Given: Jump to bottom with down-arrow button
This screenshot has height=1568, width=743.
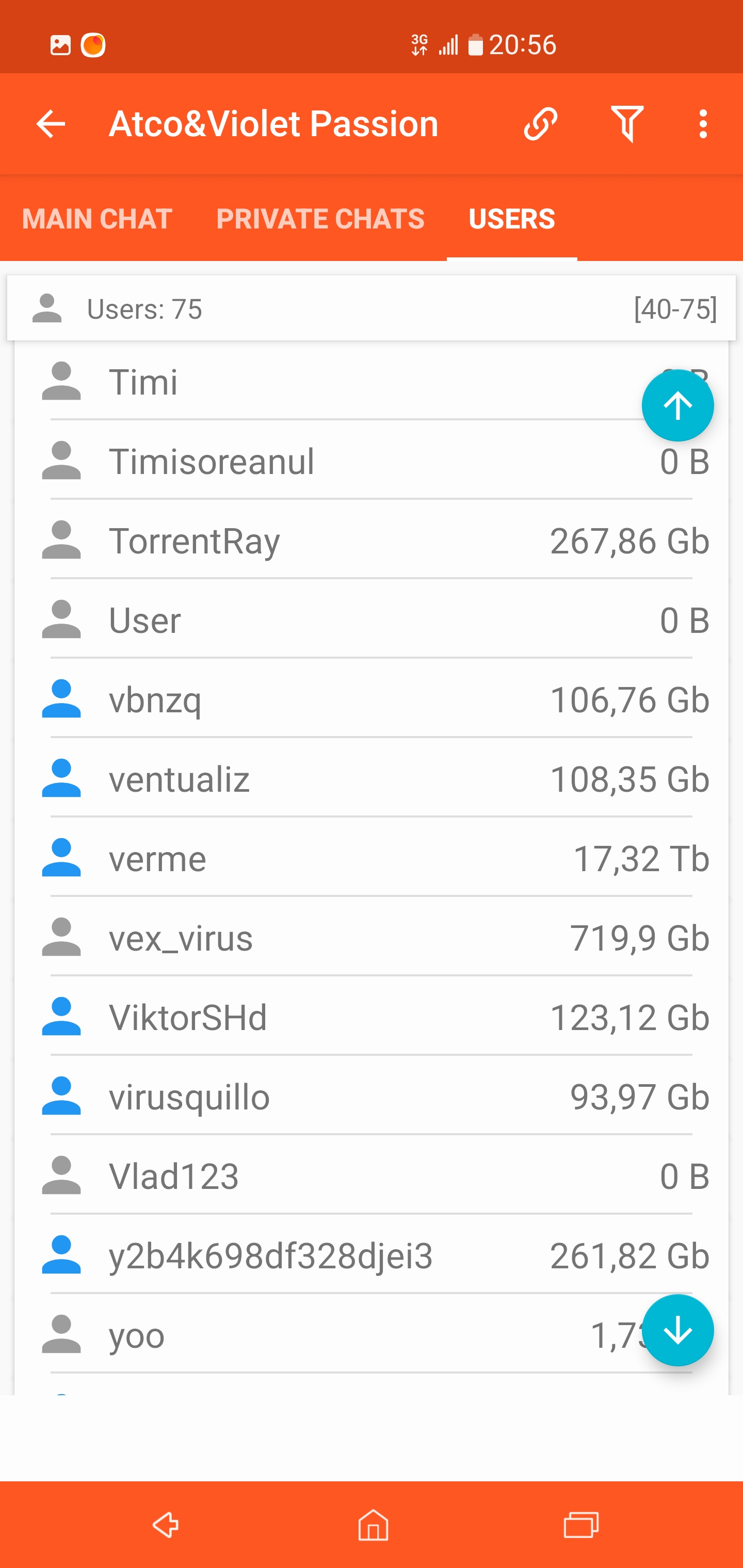Looking at the screenshot, I should click(677, 1331).
